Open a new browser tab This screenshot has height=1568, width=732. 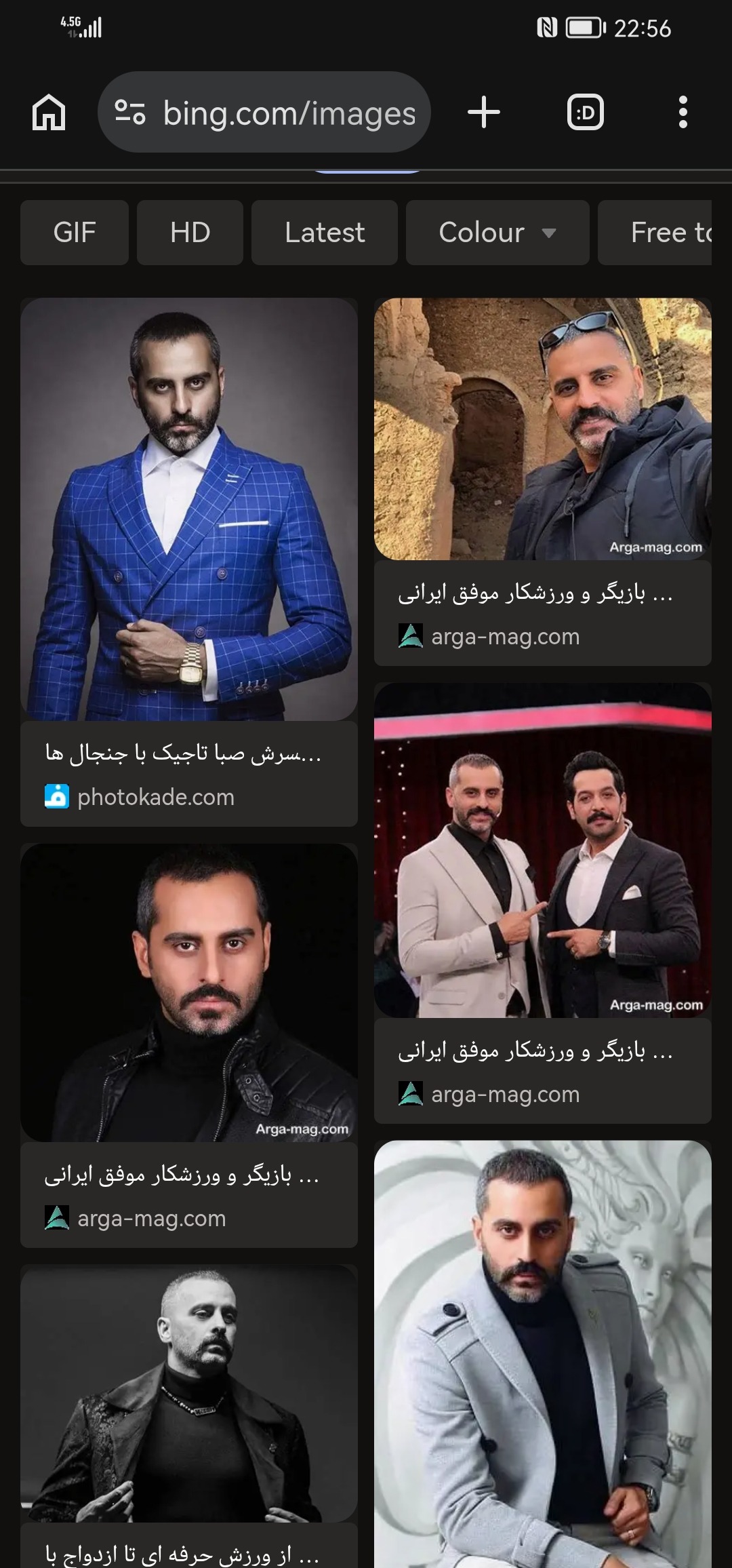click(x=484, y=113)
